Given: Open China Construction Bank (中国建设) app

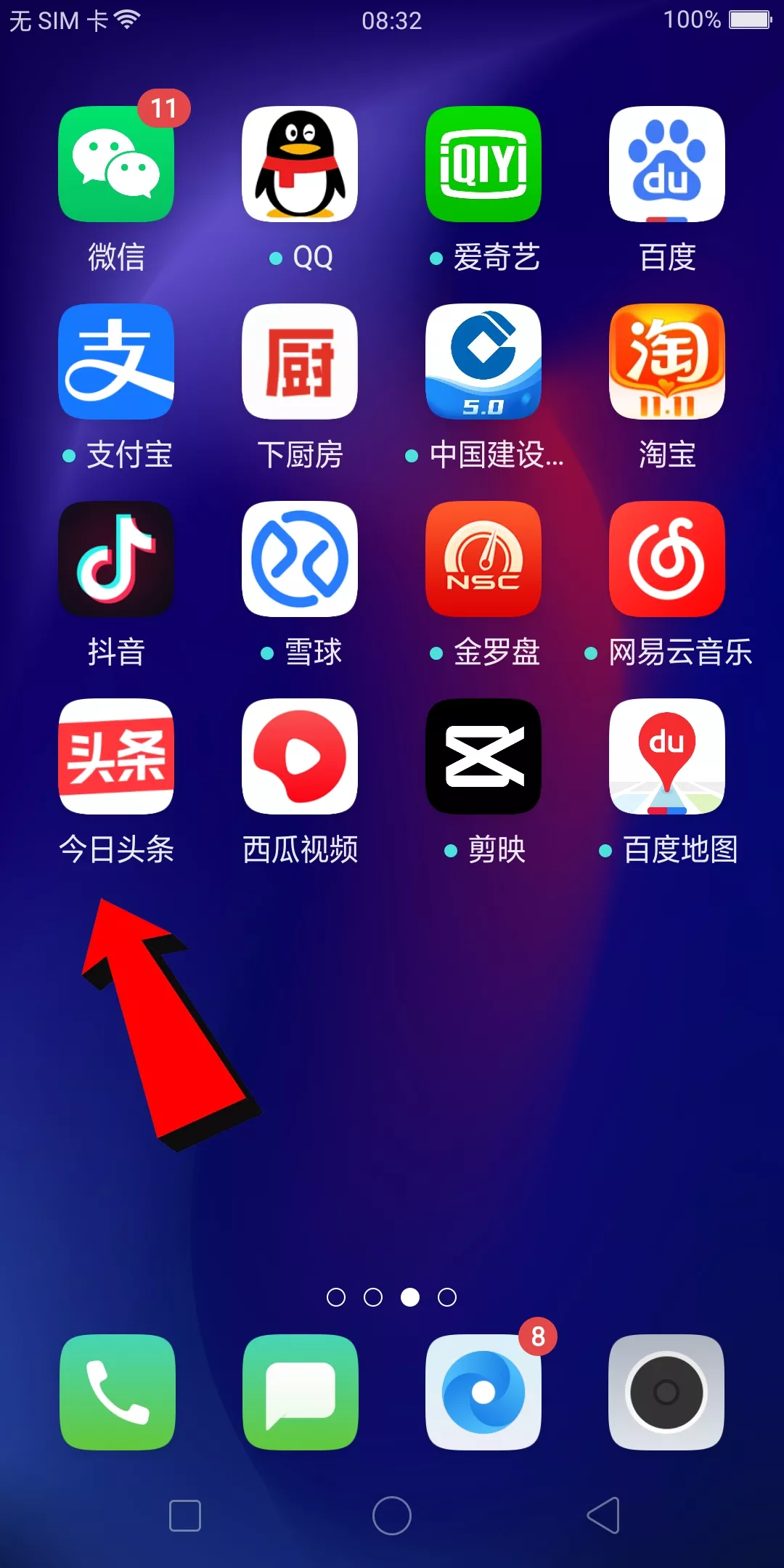Looking at the screenshot, I should (483, 362).
